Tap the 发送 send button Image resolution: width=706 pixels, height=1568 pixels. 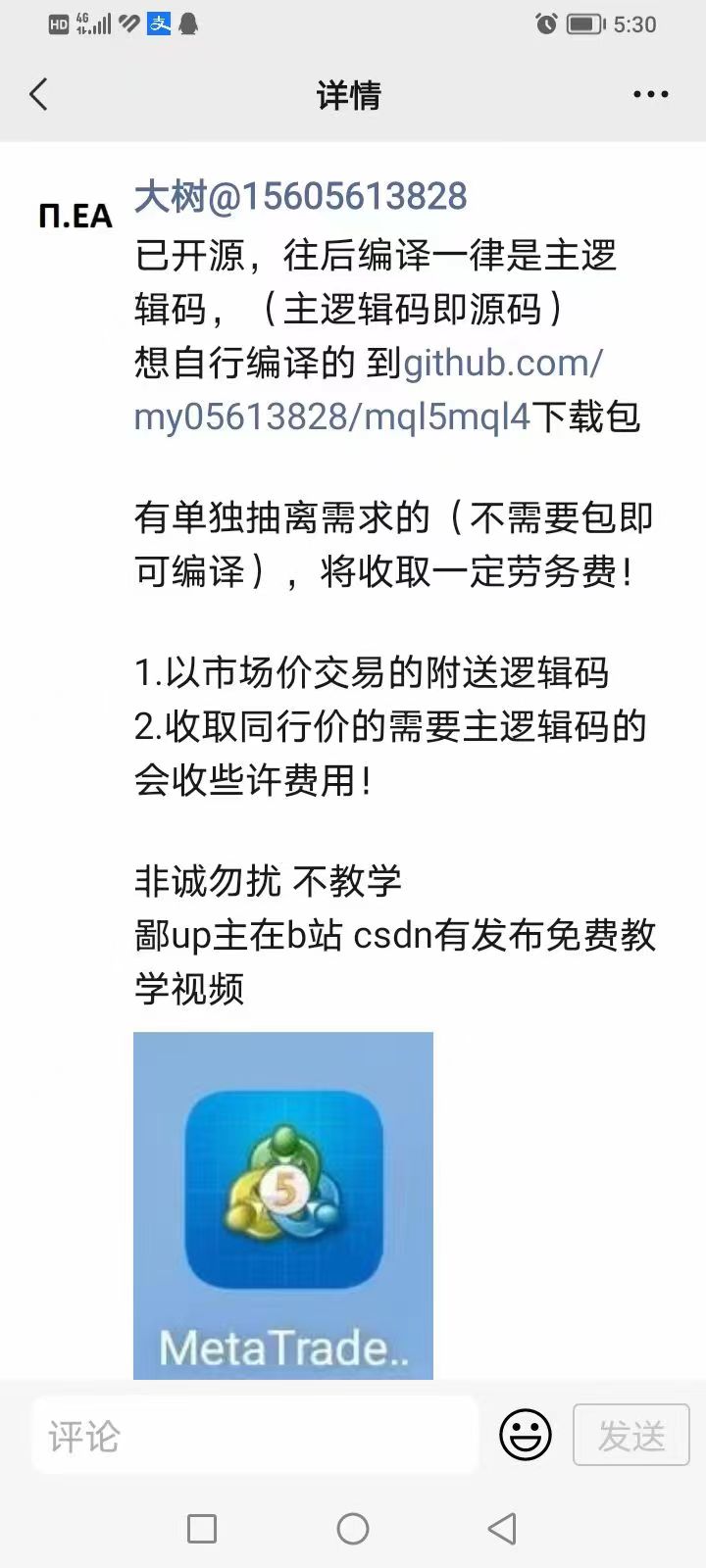[x=631, y=1437]
